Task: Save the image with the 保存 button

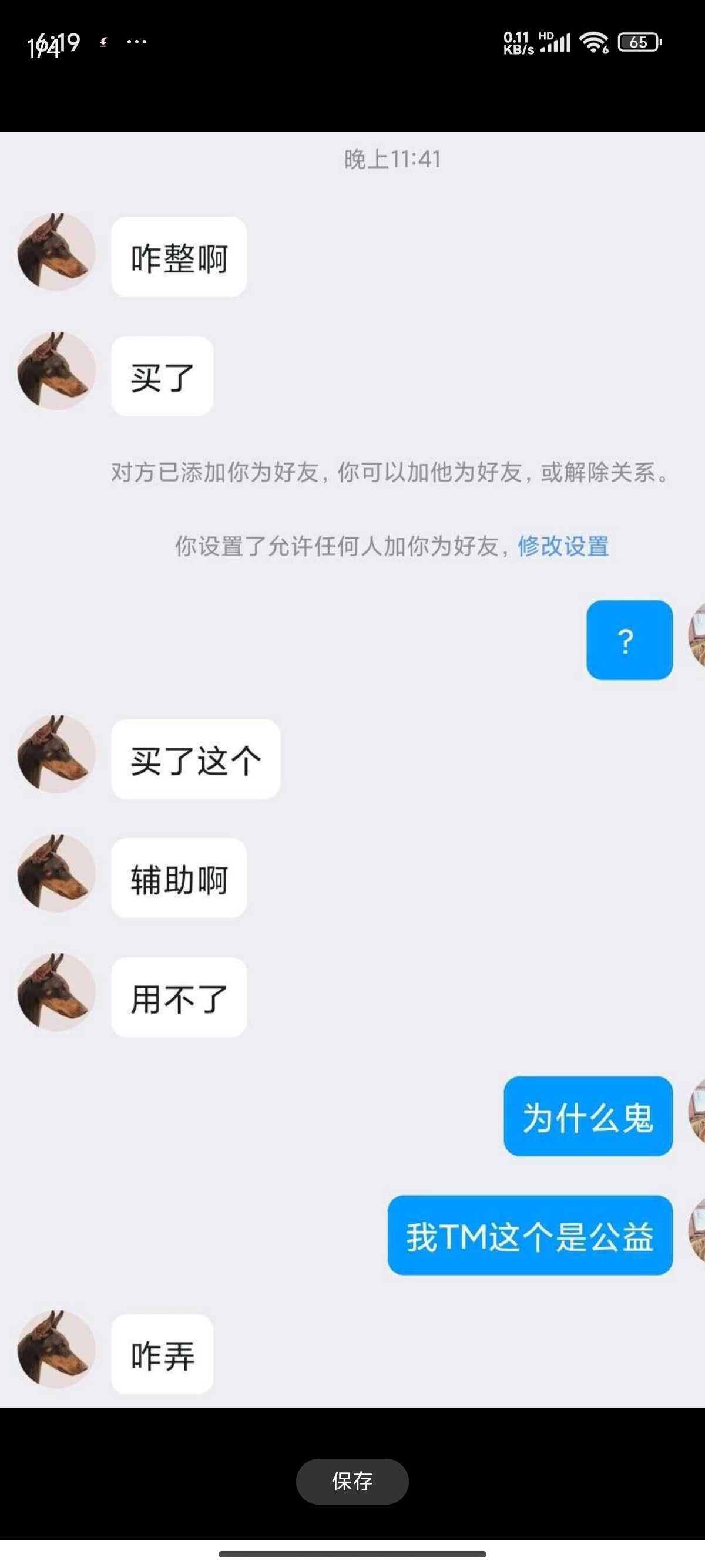Action: [352, 1481]
